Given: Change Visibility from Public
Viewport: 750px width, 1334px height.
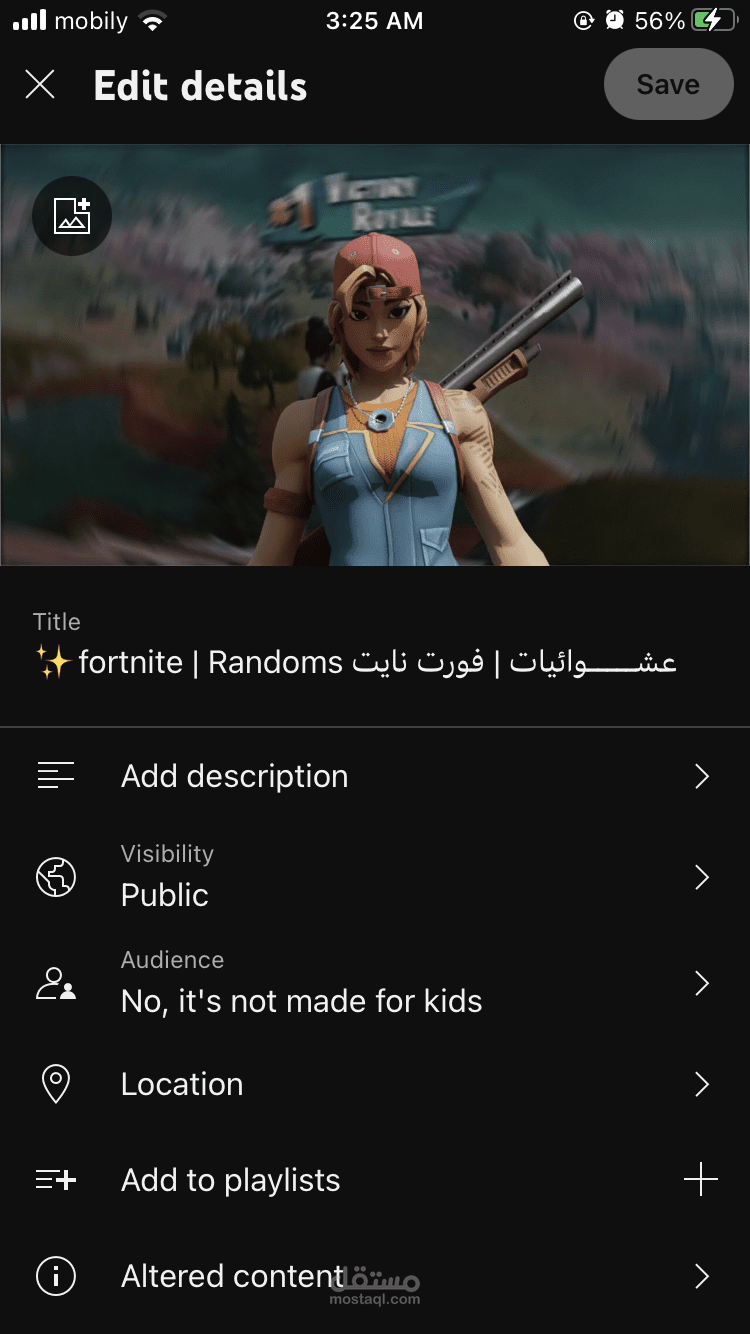Looking at the screenshot, I should pyautogui.click(x=375, y=877).
